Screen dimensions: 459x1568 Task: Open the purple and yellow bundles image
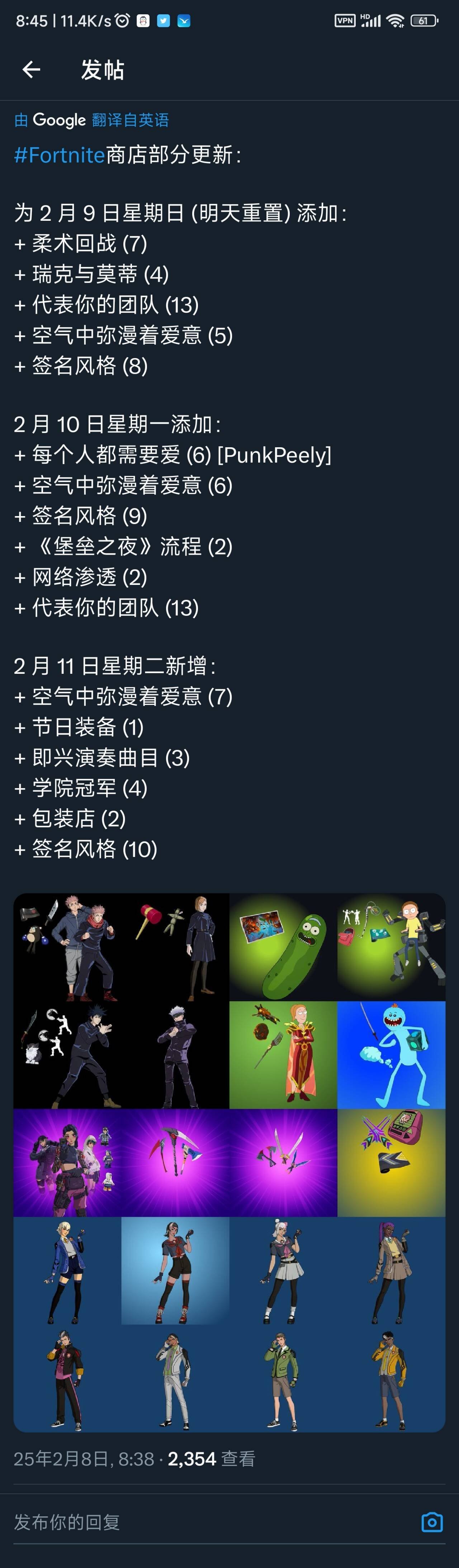click(229, 1163)
